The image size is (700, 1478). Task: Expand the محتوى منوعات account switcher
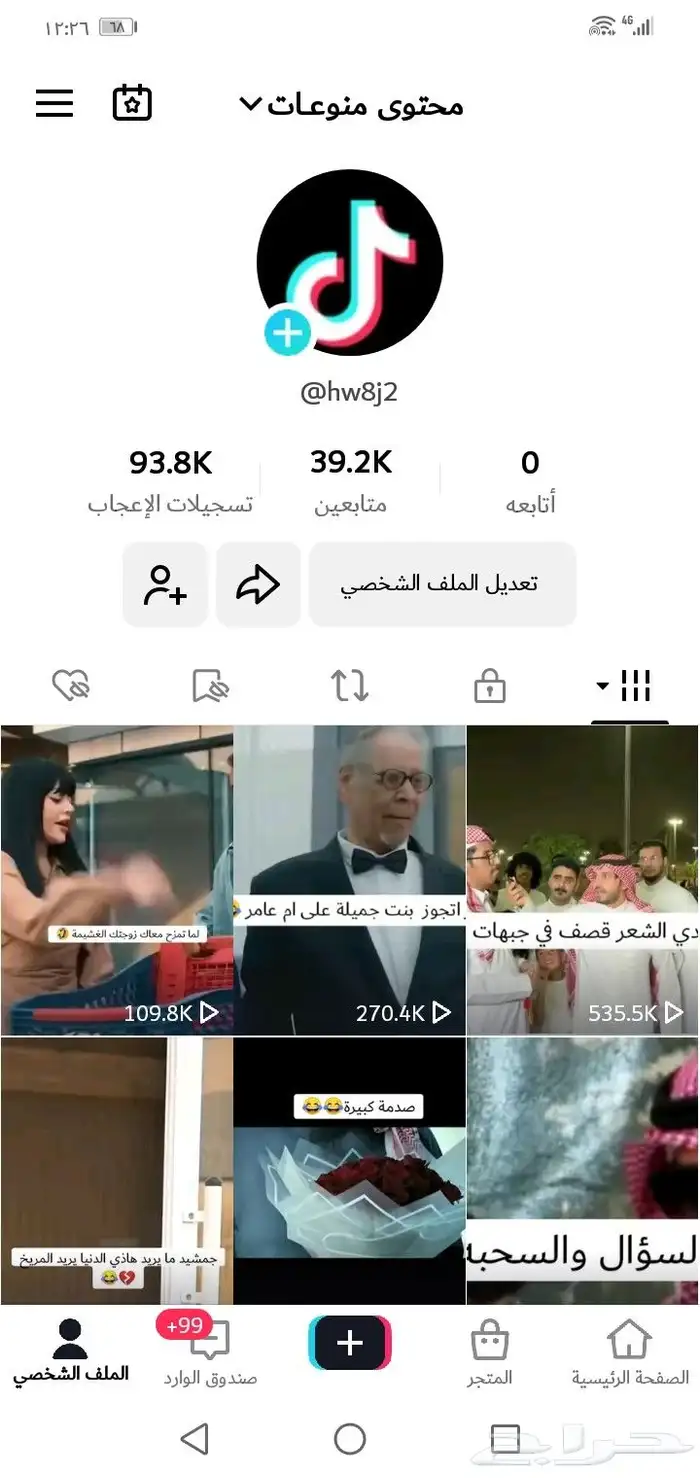click(x=352, y=105)
